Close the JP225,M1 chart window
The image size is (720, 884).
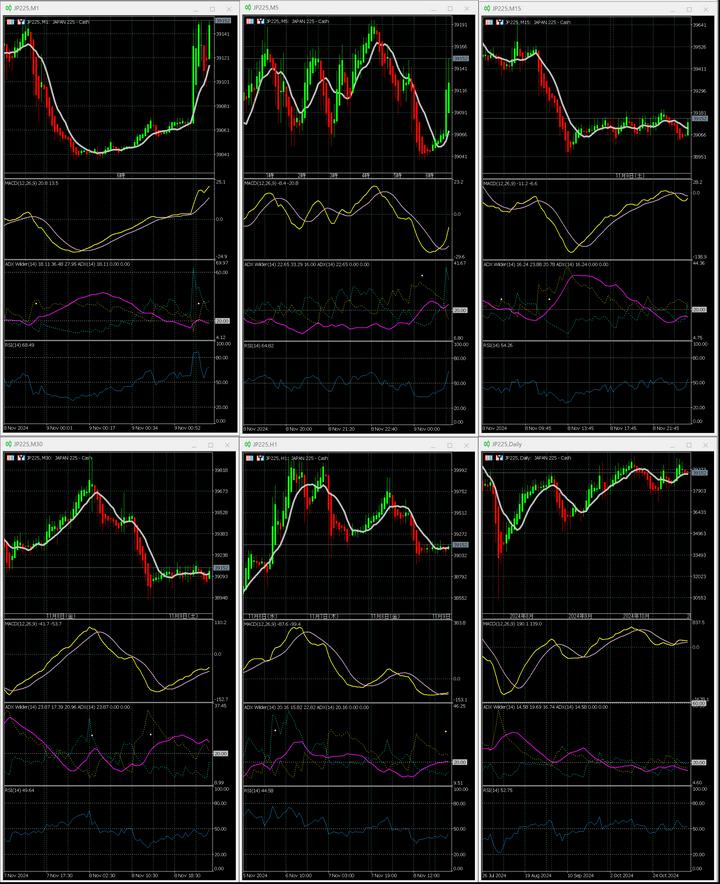click(x=227, y=8)
